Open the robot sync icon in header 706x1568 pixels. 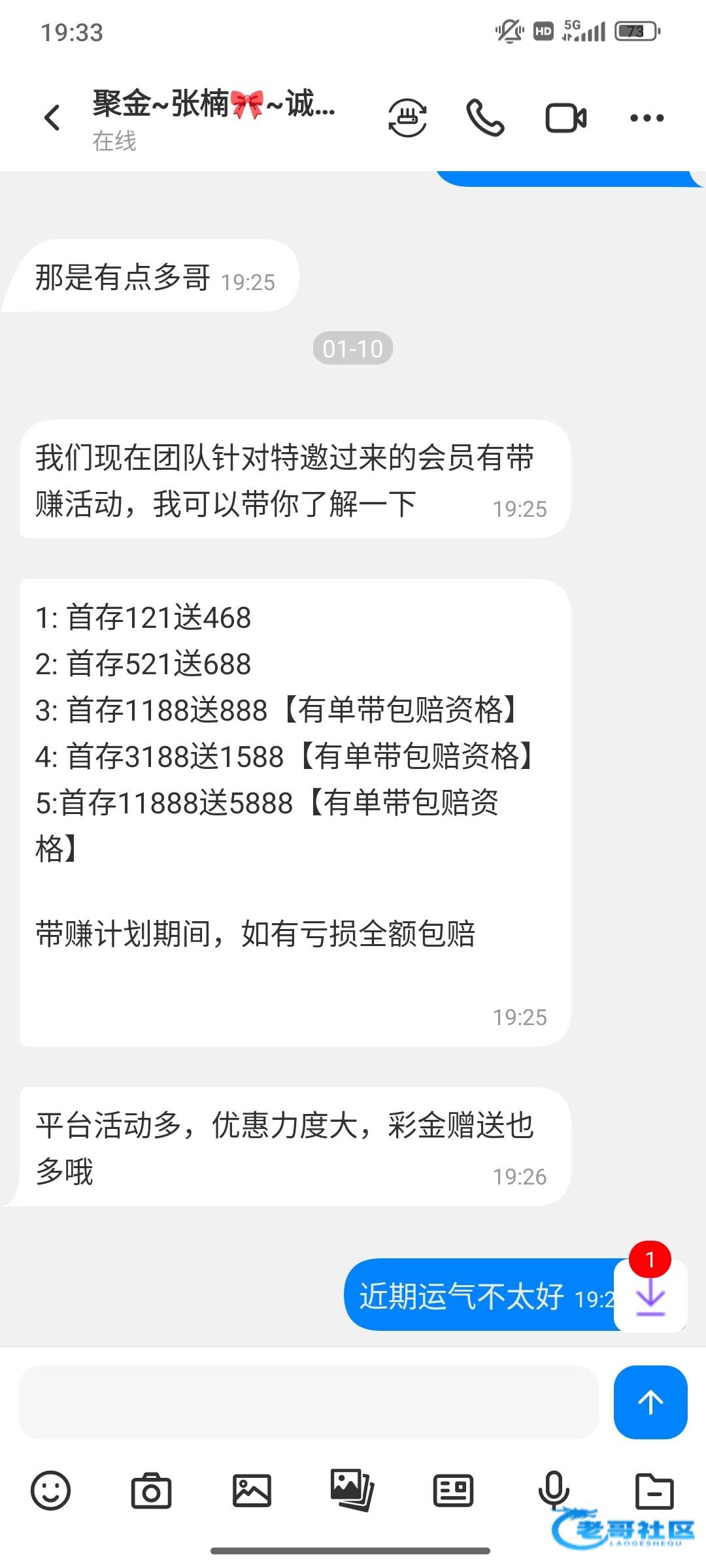pyautogui.click(x=407, y=118)
